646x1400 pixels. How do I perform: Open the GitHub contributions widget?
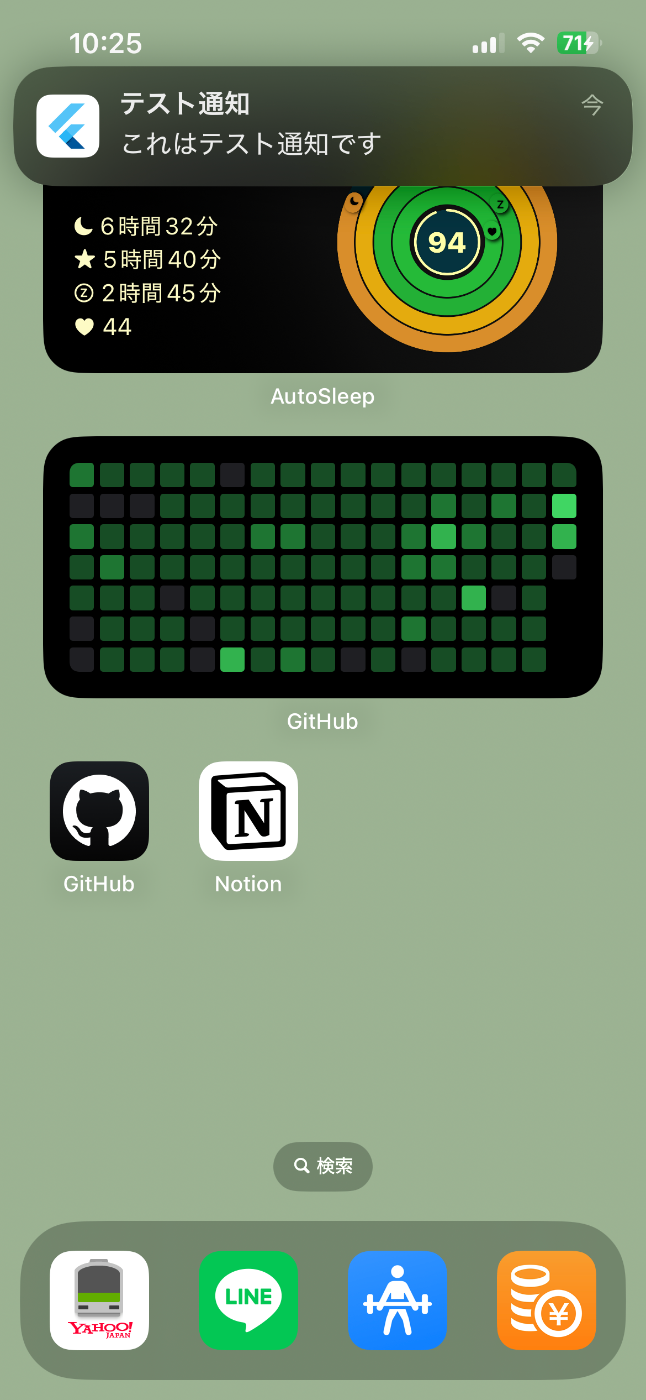click(323, 567)
